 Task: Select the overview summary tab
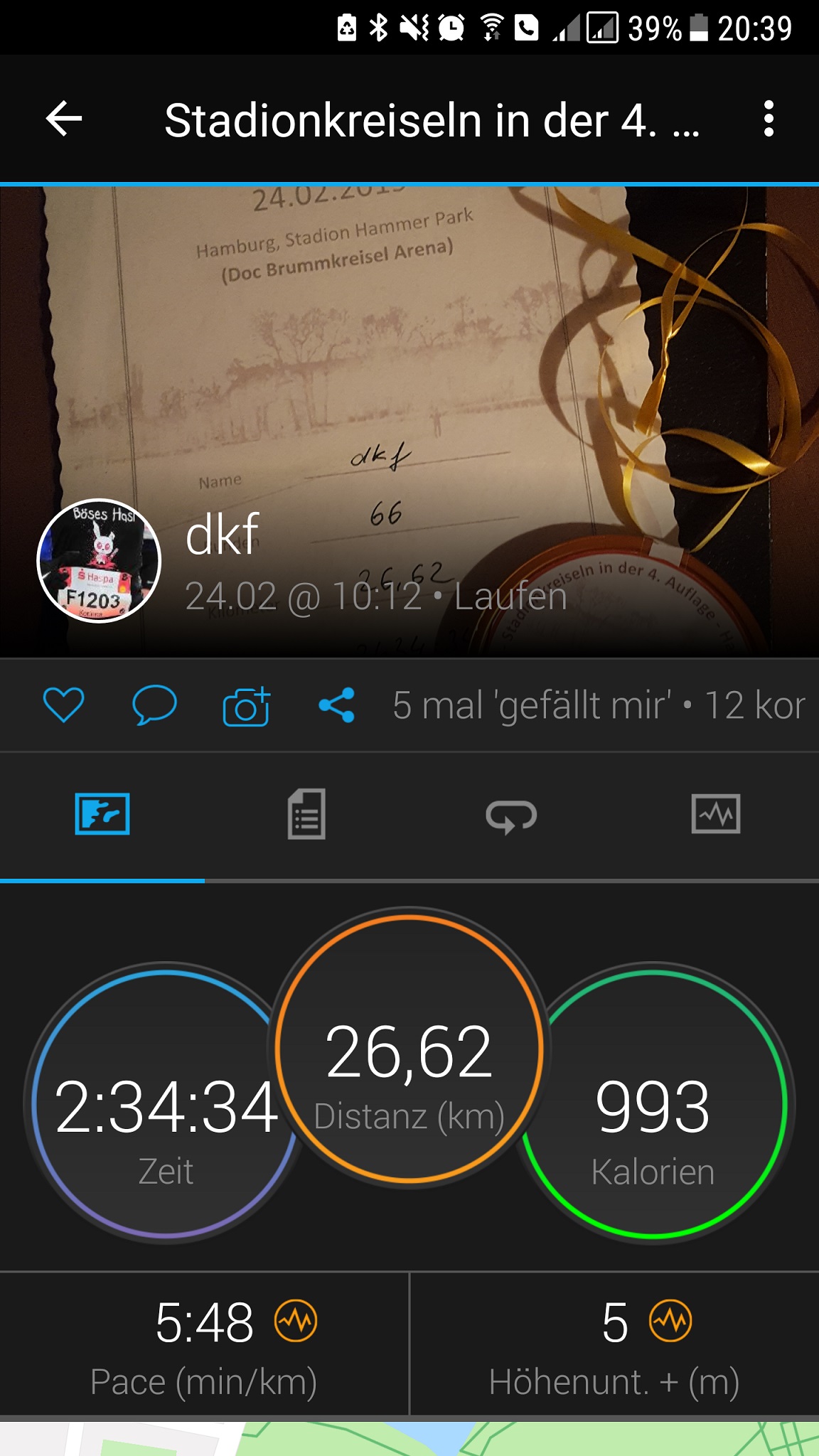pos(102,814)
